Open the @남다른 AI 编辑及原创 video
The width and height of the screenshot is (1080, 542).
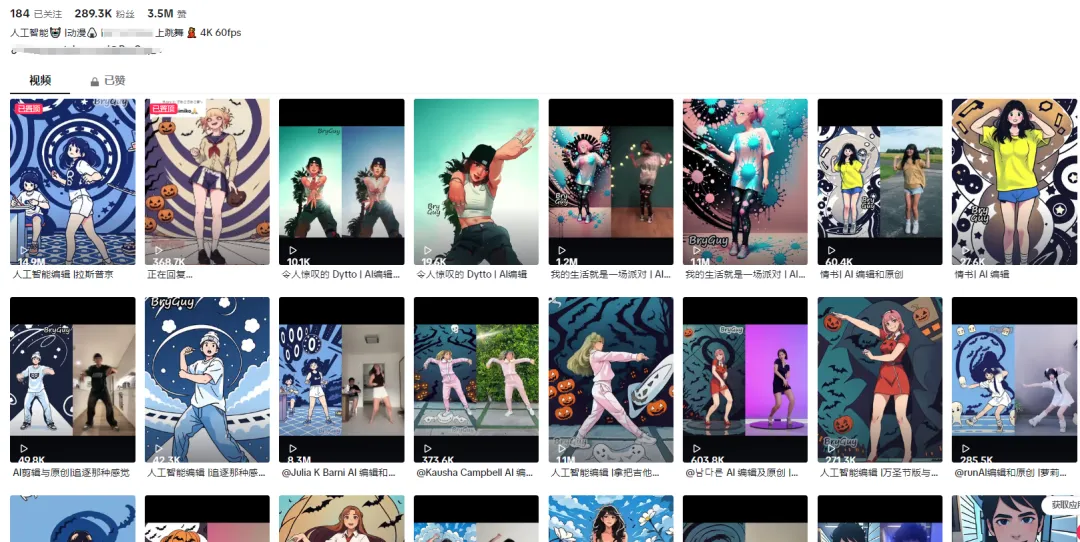745,379
